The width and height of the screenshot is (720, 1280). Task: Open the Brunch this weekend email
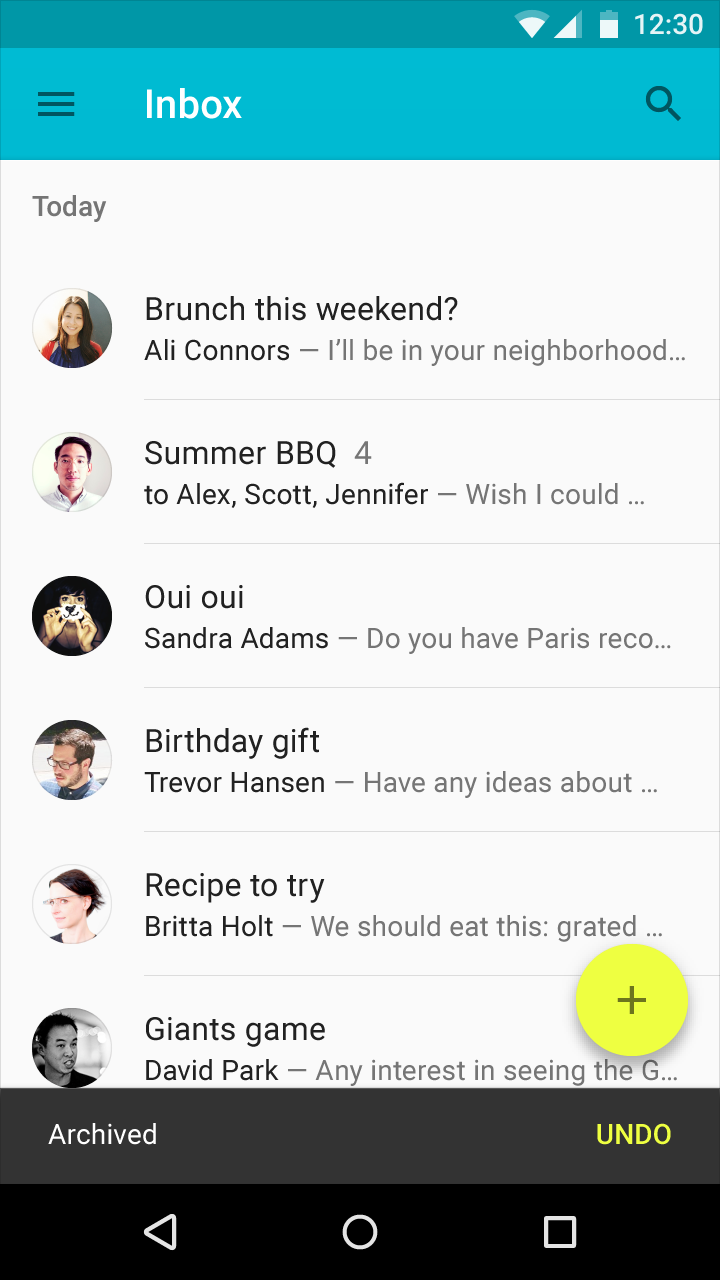click(x=400, y=329)
